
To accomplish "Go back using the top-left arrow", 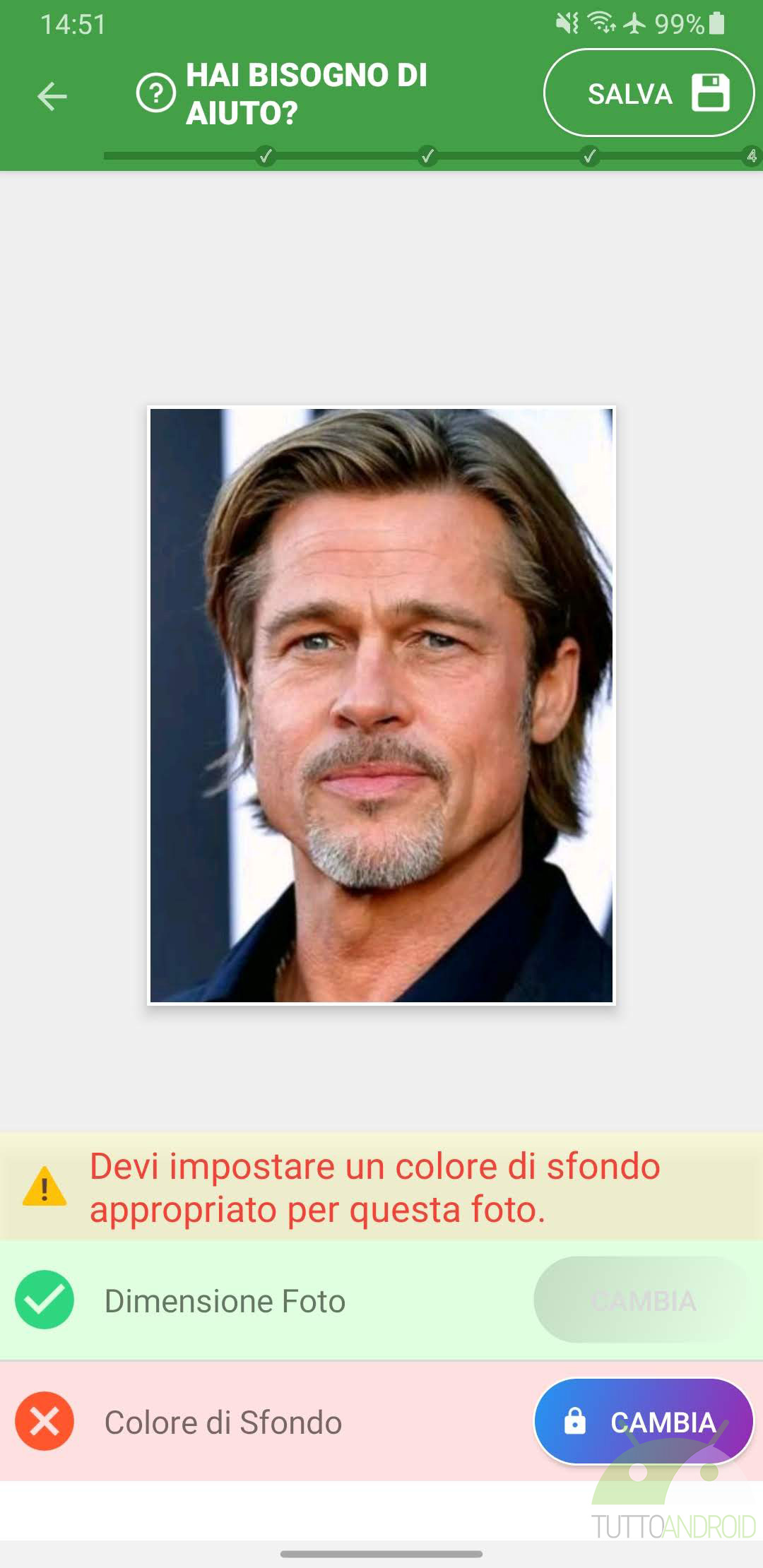I will tap(52, 96).
